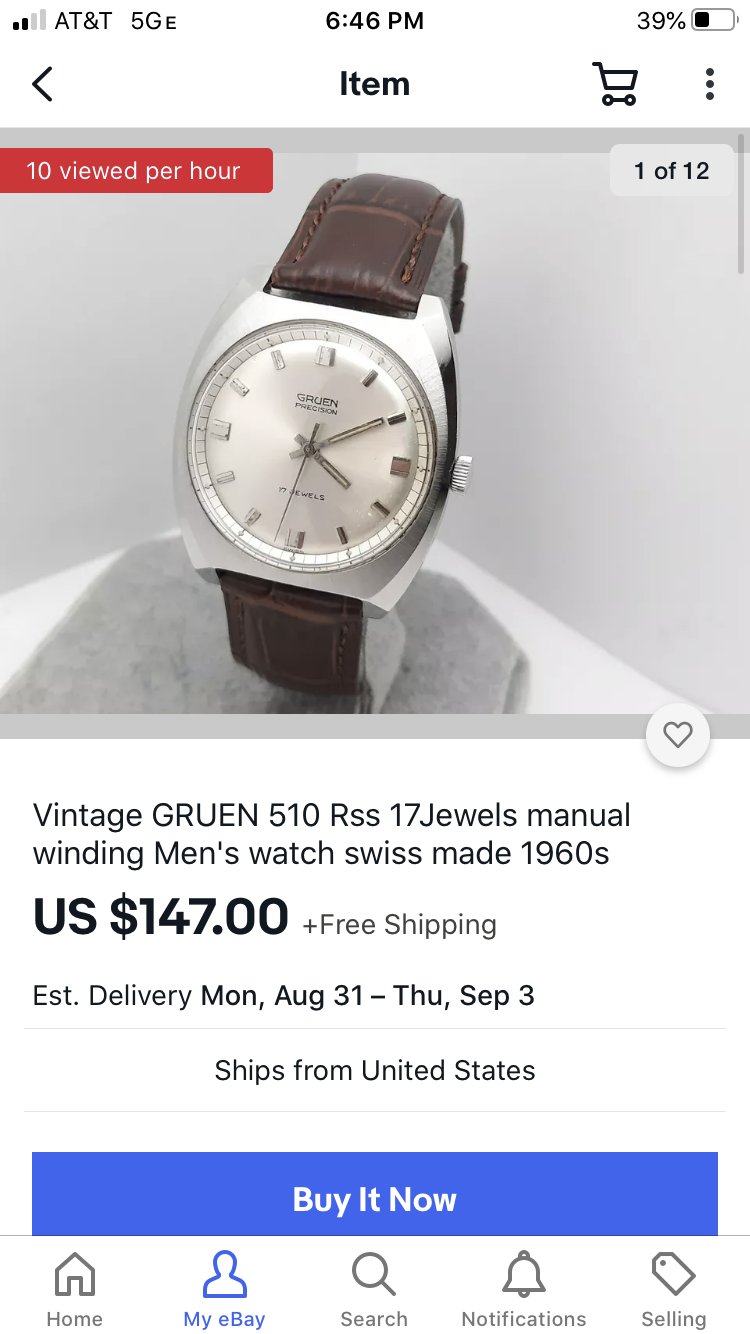Screen dimensions: 750x1334
Task: Open the shopping cart
Action: coord(614,84)
